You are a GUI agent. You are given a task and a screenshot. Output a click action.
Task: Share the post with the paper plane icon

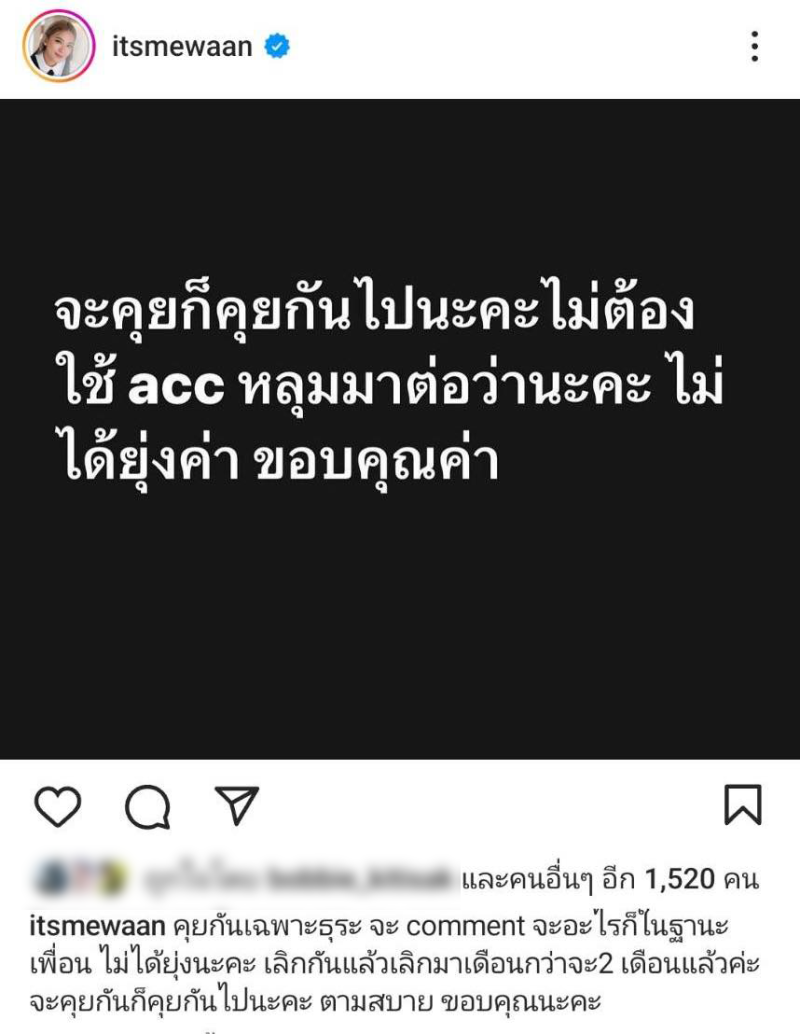pyautogui.click(x=237, y=805)
